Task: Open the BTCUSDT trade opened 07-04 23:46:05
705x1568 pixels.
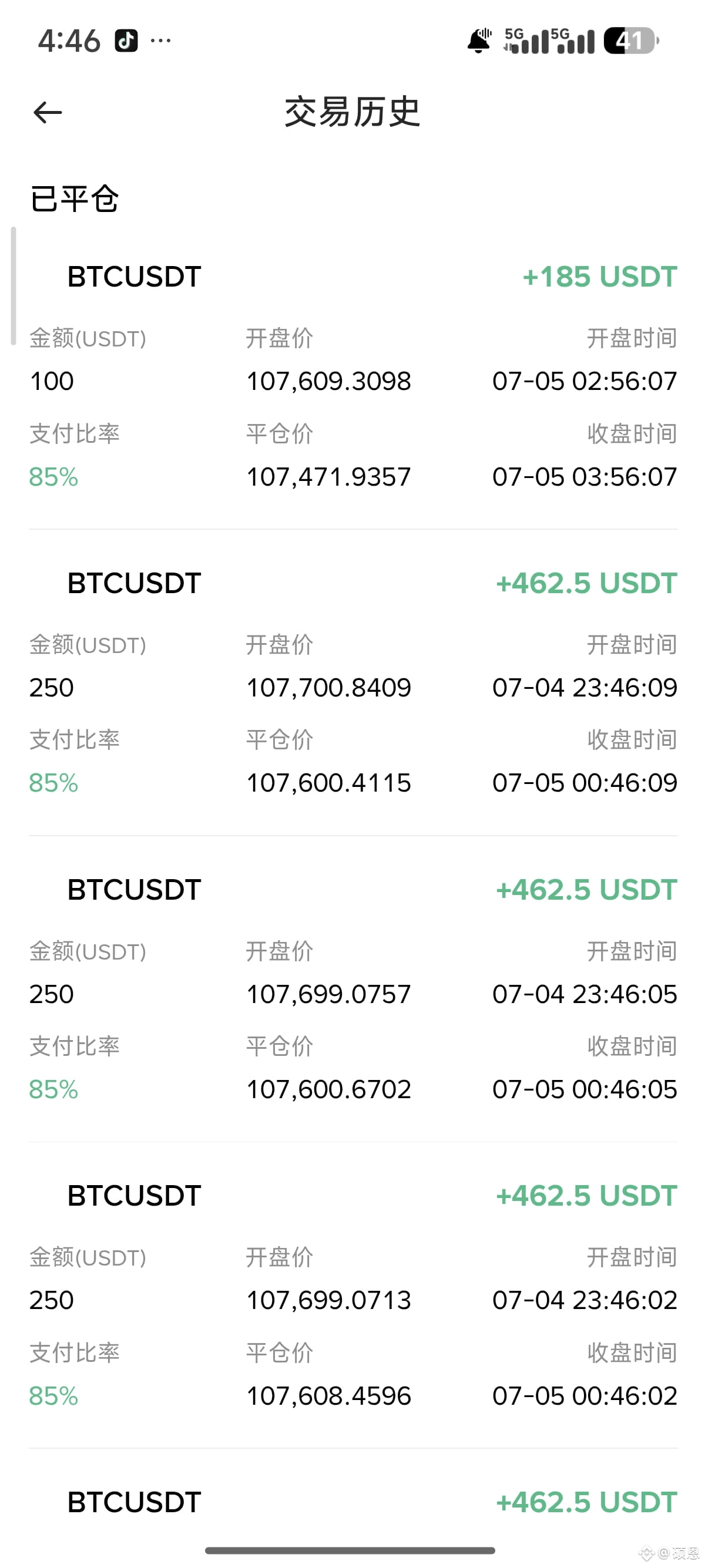Action: coord(353,989)
